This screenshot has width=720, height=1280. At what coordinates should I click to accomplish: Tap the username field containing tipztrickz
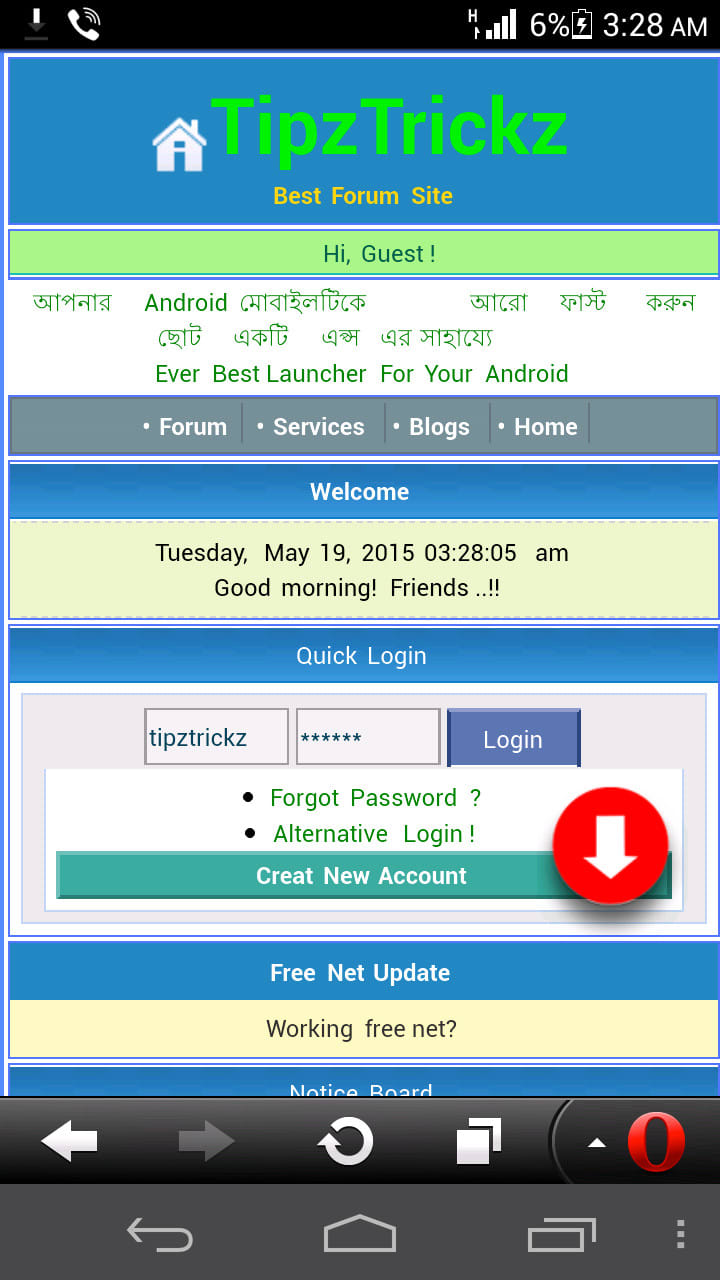pos(217,738)
